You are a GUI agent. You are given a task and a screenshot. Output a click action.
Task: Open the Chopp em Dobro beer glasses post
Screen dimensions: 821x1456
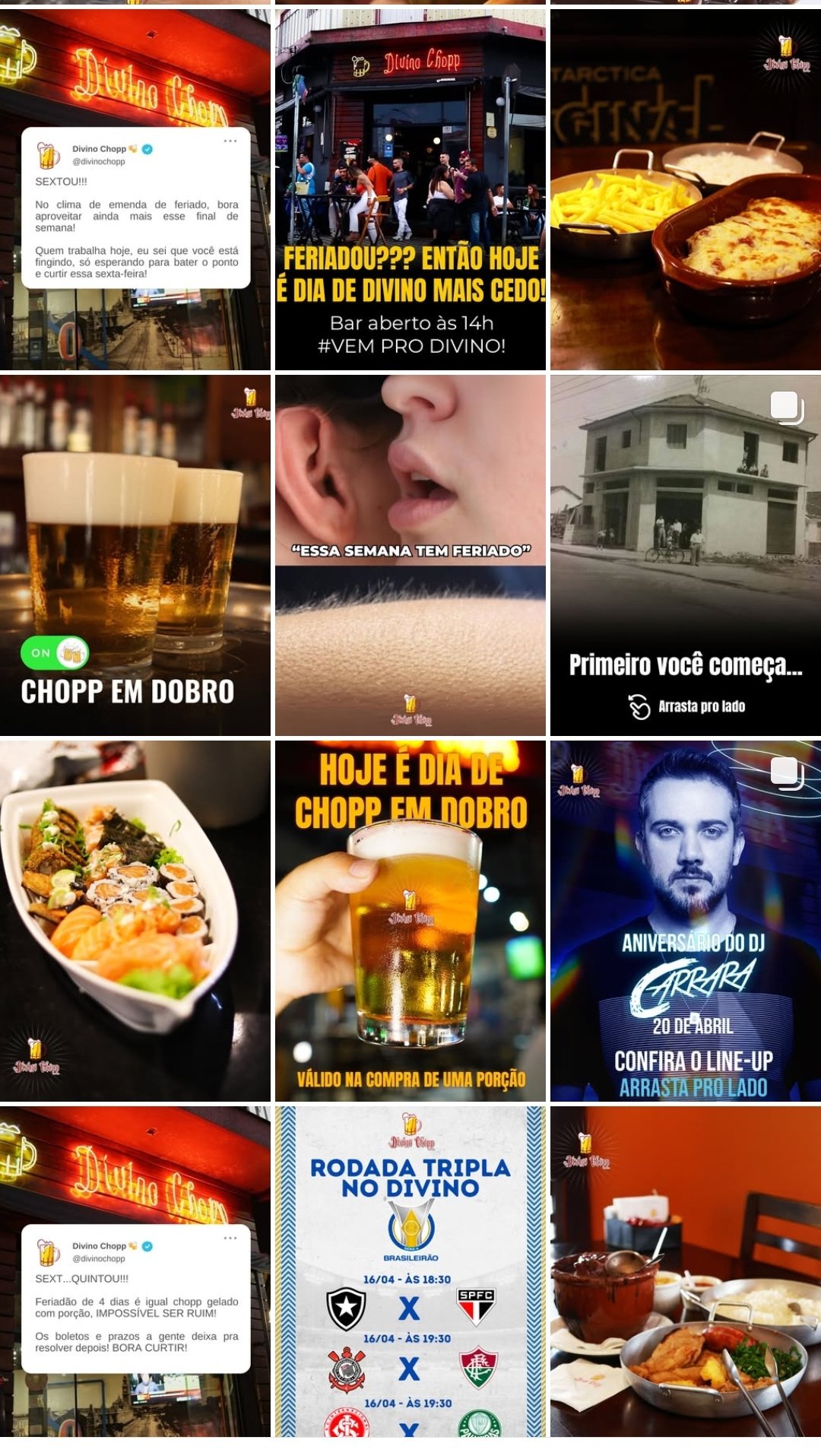coord(135,555)
